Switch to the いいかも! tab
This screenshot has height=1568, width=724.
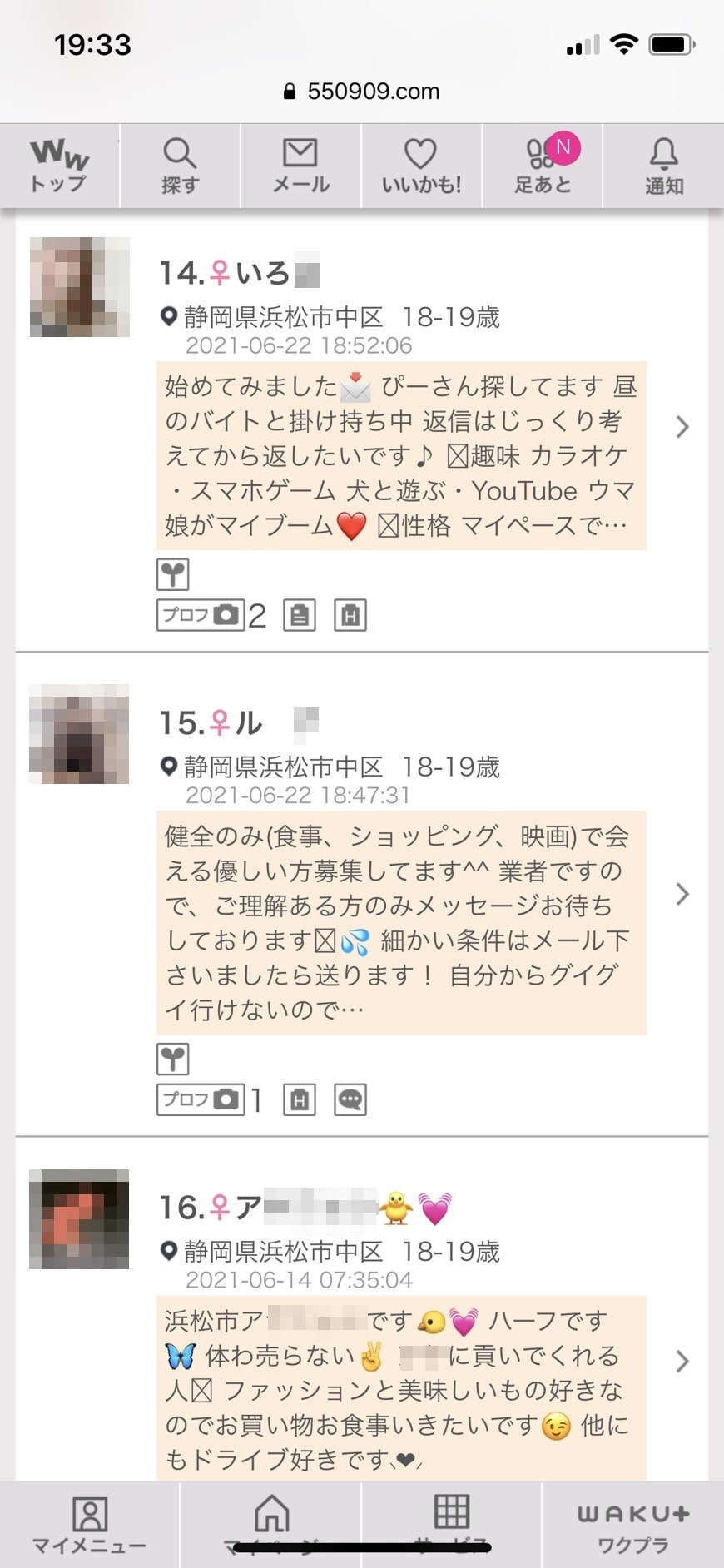(421, 166)
